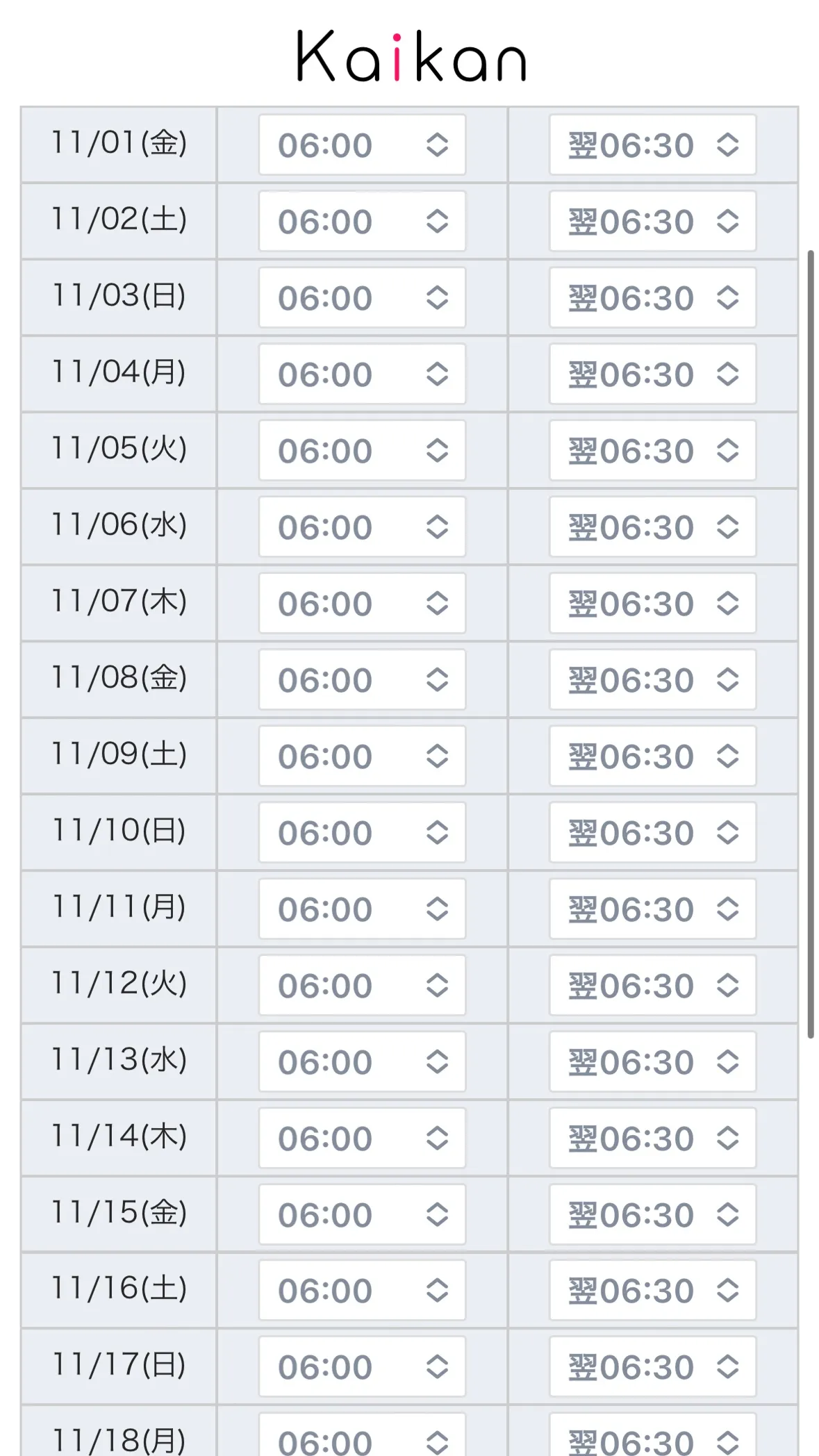This screenshot has height=1456, width=819.
Task: Tap the 翌06:30 end selector on 11/14(木)
Action: point(652,1139)
